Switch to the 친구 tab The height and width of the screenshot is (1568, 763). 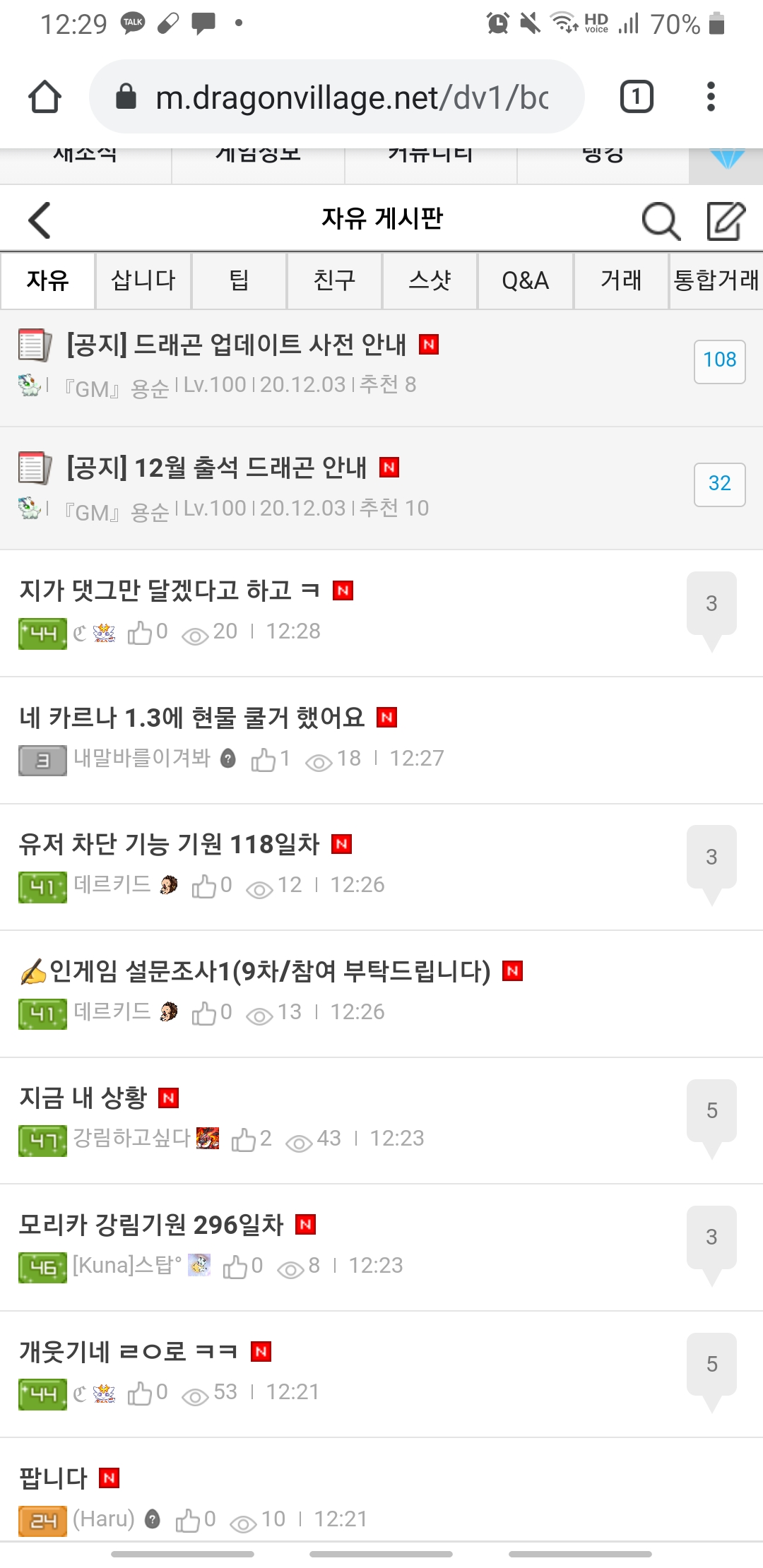(x=334, y=280)
